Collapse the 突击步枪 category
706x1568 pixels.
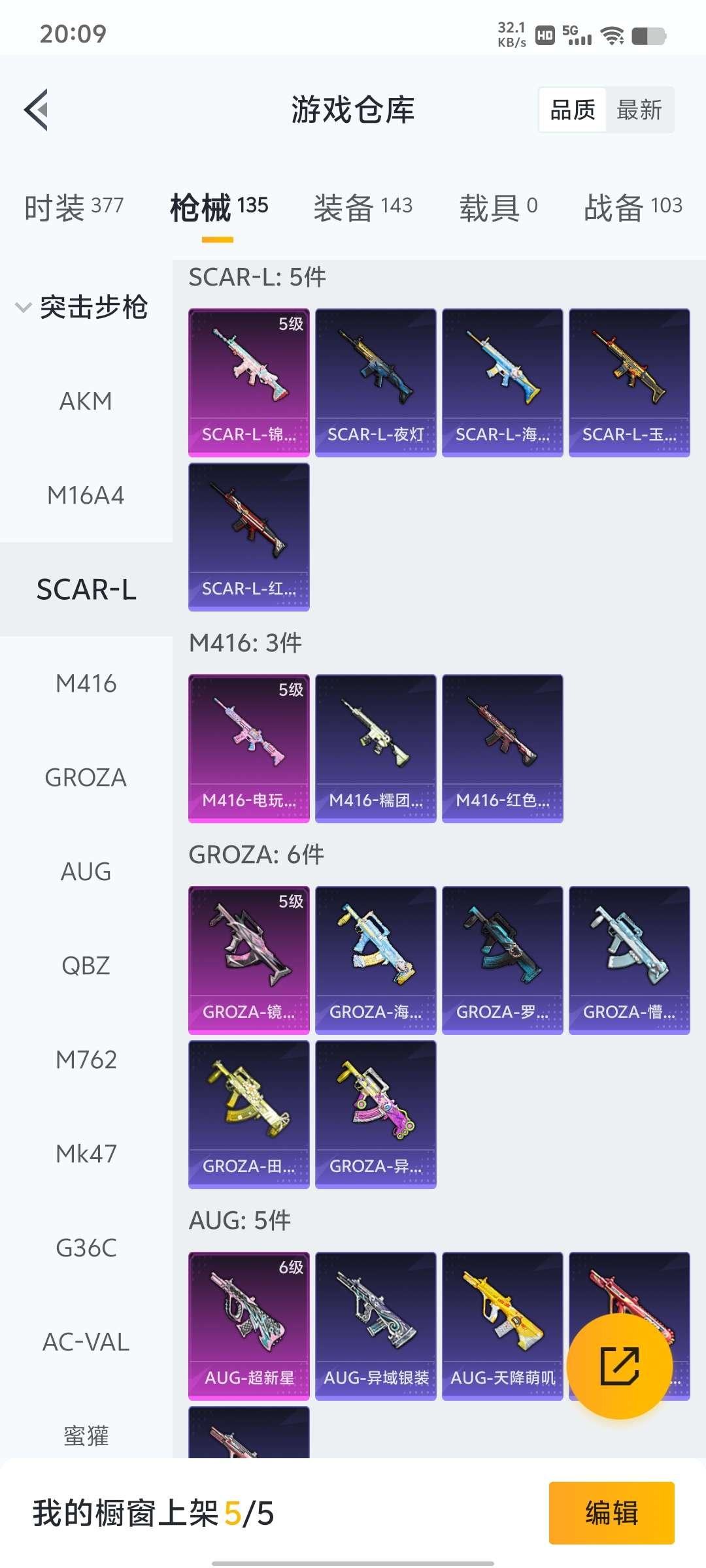tap(82, 307)
